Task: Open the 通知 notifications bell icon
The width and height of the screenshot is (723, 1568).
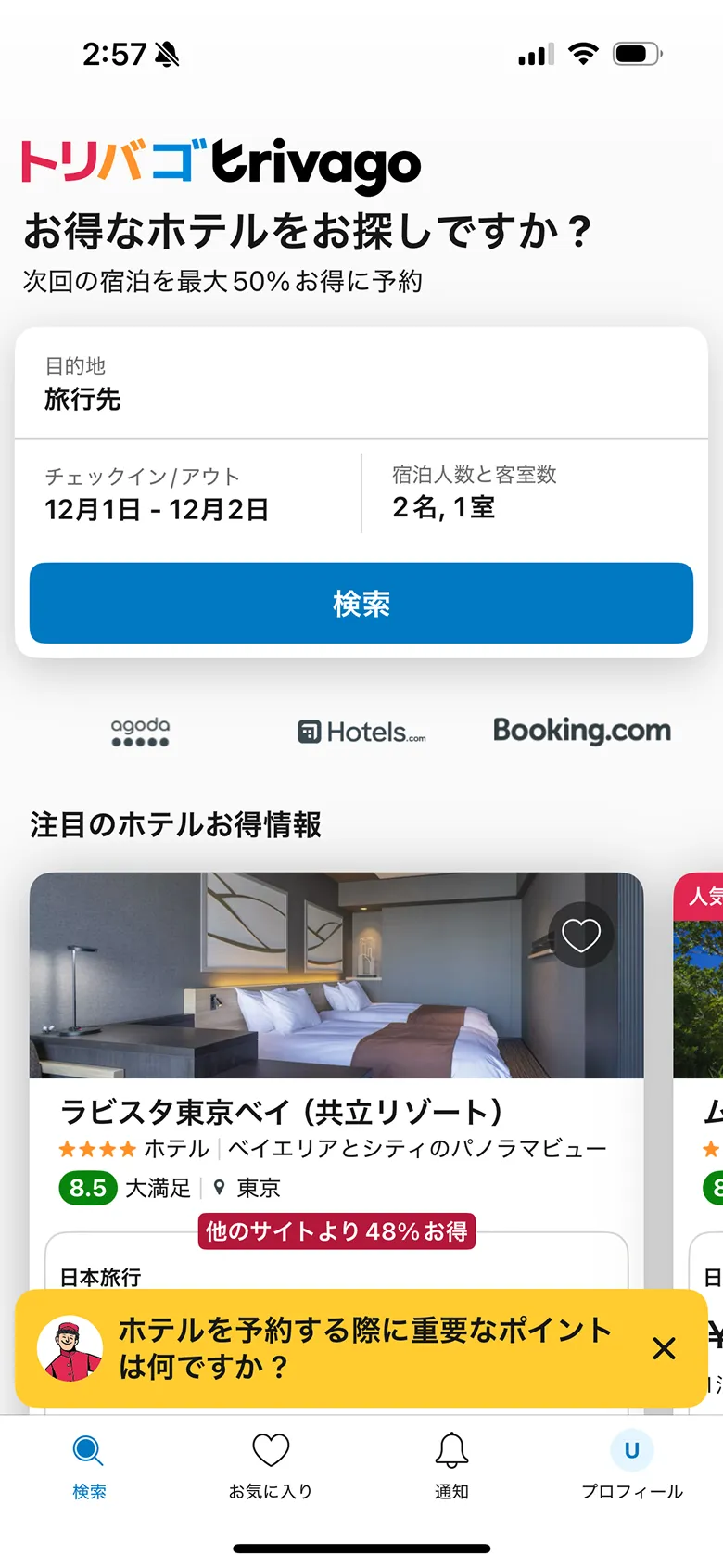Action: tap(451, 1448)
